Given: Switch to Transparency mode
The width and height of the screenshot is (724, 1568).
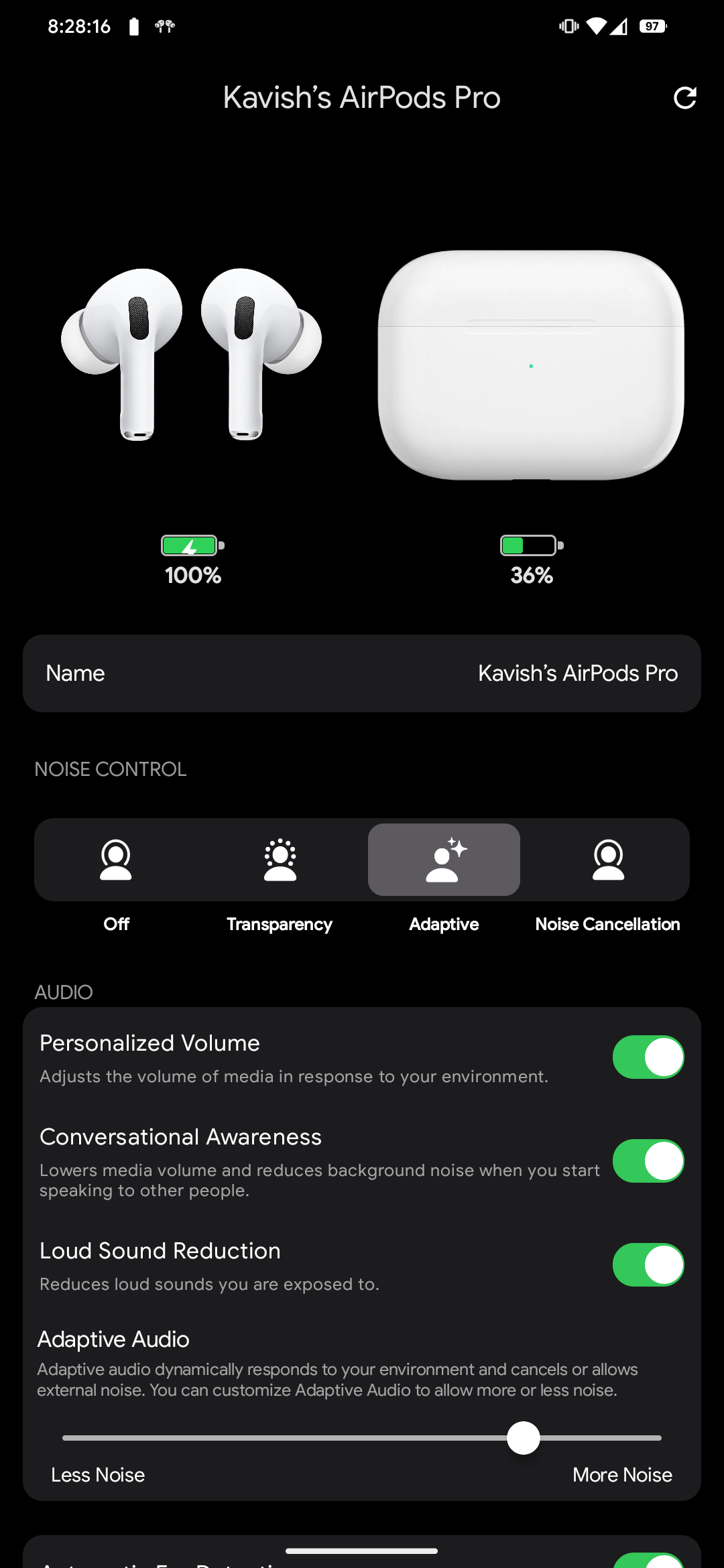Looking at the screenshot, I should point(280,860).
